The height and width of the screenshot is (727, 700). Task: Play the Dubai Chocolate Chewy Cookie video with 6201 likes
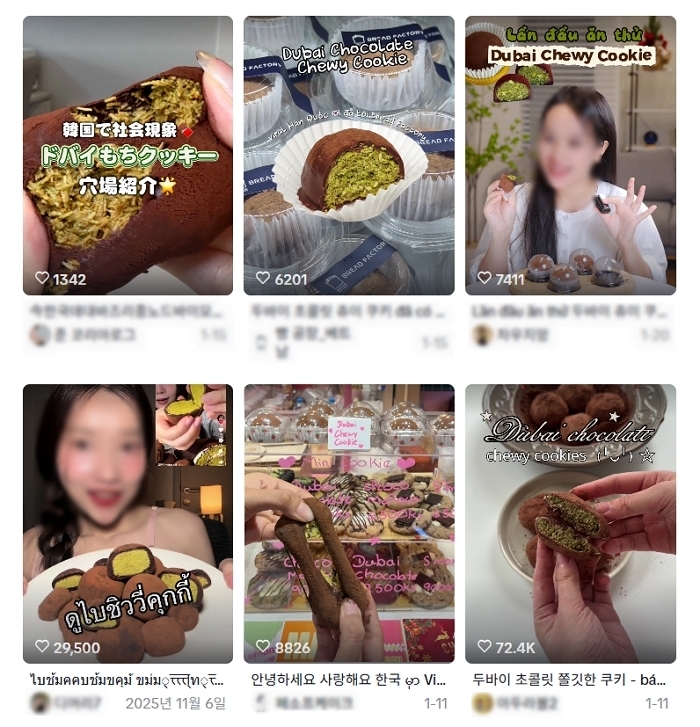(x=349, y=155)
